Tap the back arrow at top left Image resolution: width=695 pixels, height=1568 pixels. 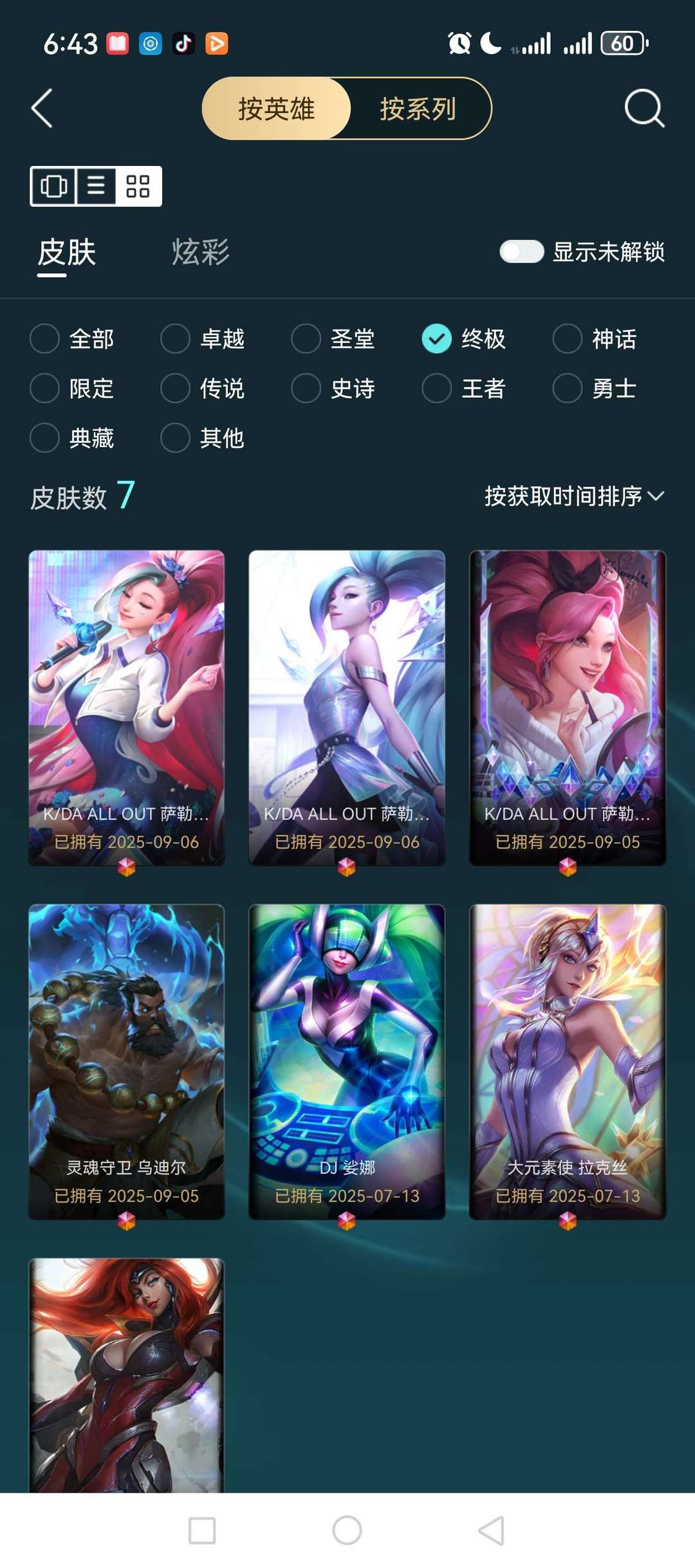[42, 109]
